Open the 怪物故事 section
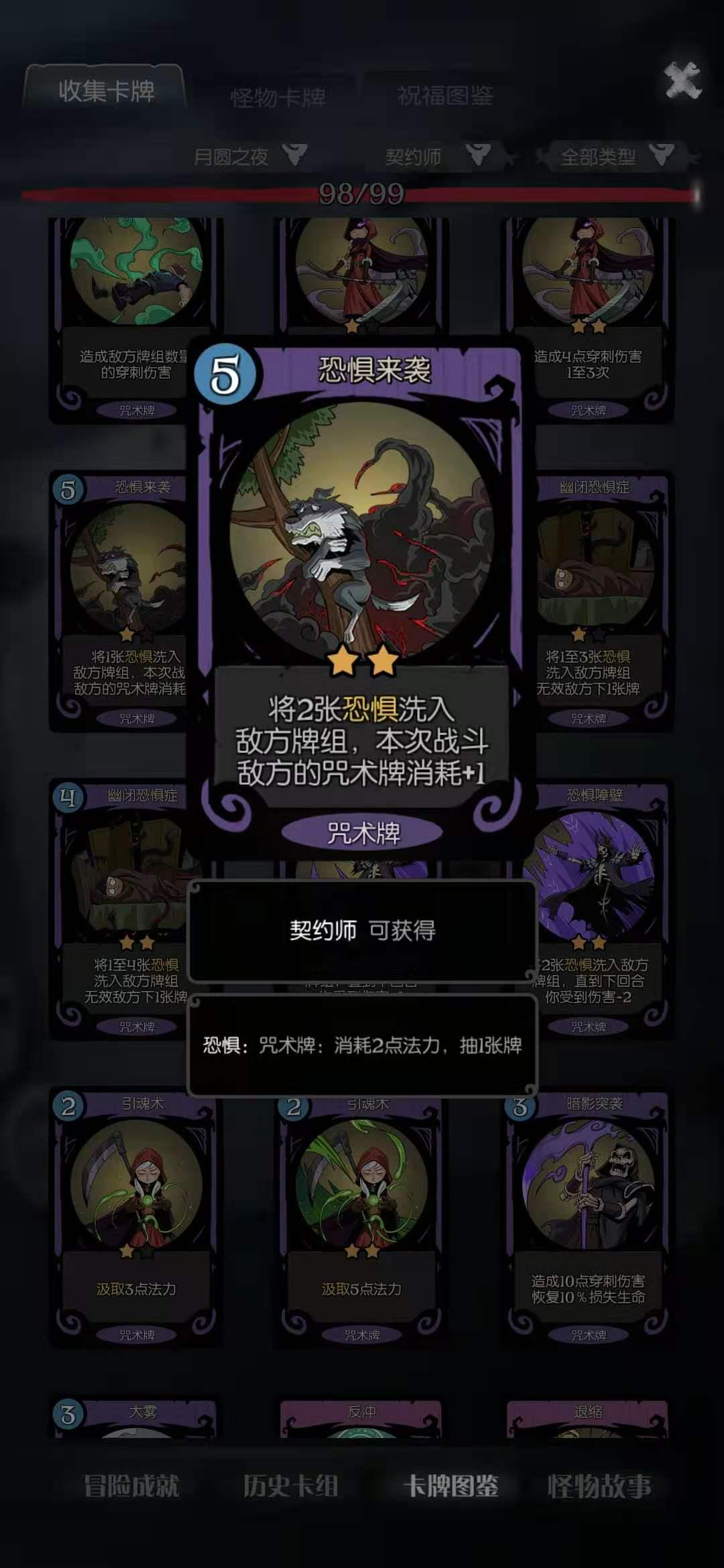Image resolution: width=724 pixels, height=1568 pixels. pos(599,1486)
